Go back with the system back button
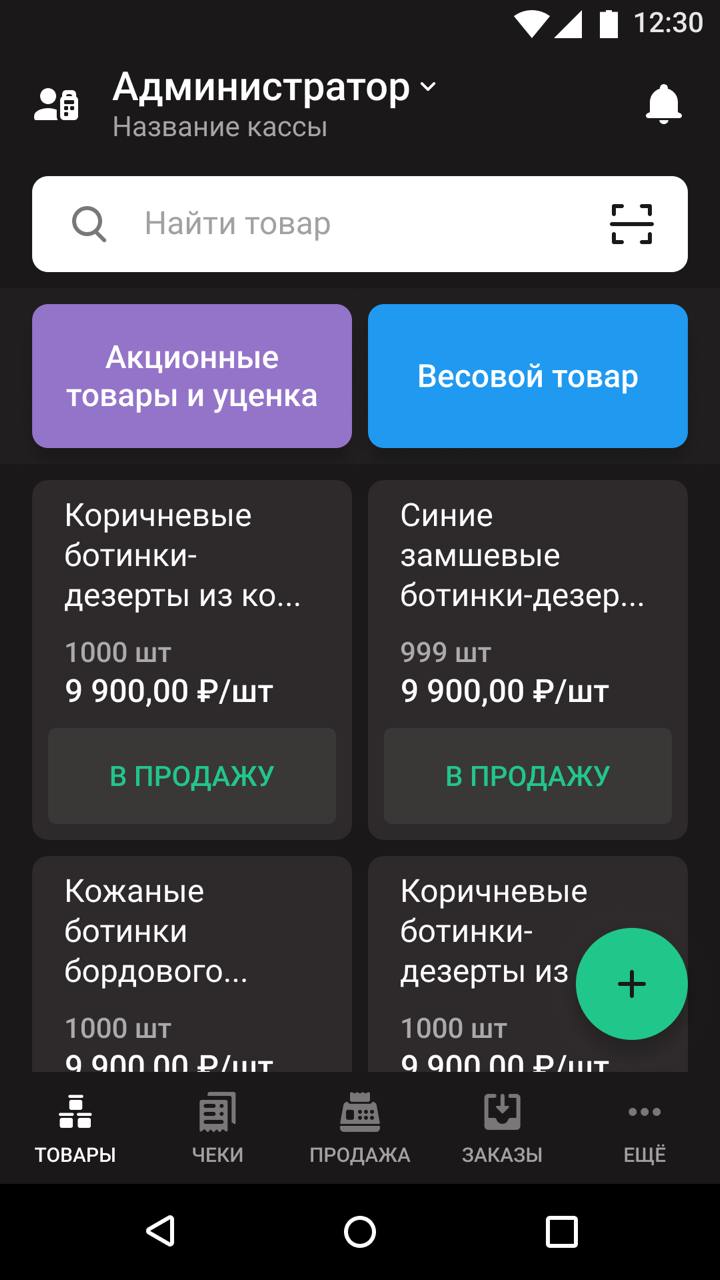The width and height of the screenshot is (720, 1280). tap(160, 1231)
